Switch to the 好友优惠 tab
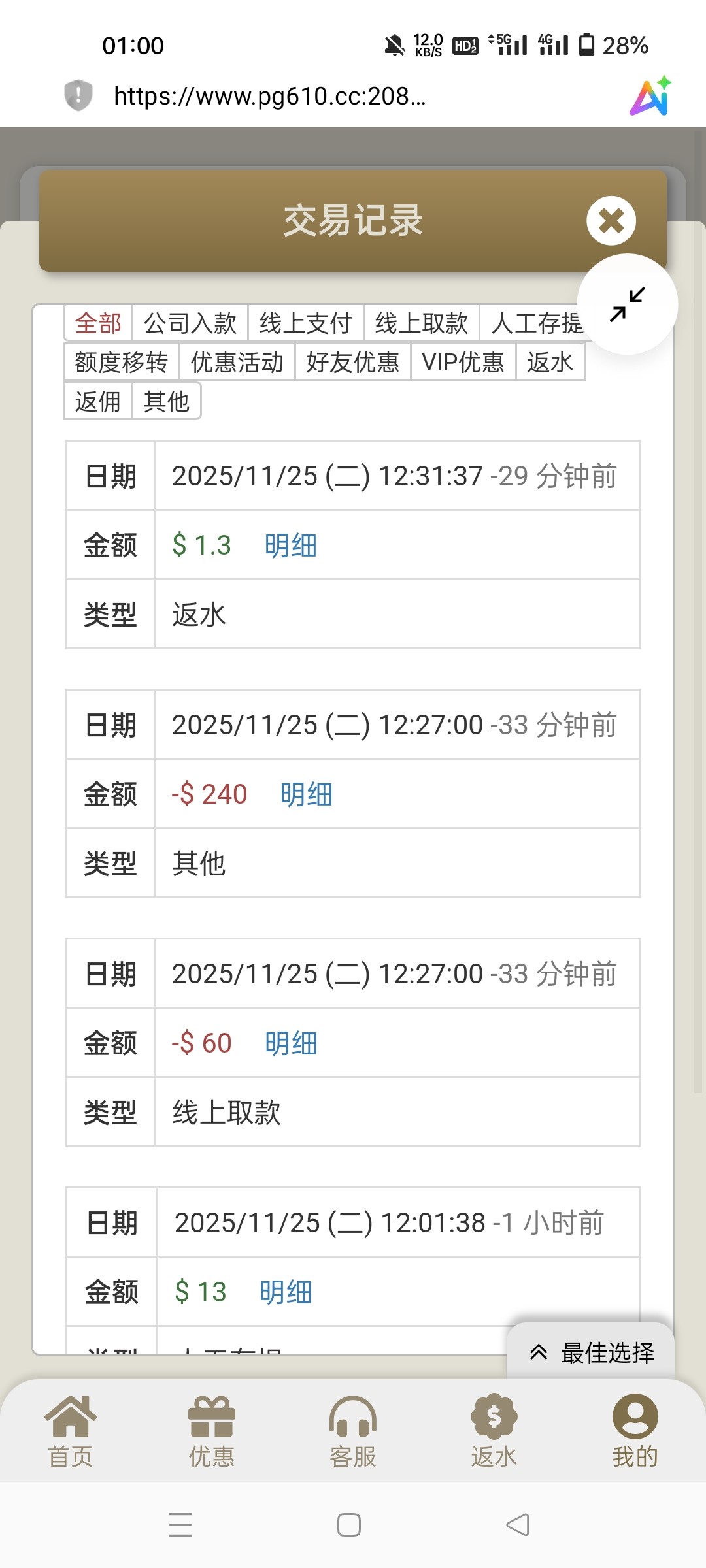 352,362
